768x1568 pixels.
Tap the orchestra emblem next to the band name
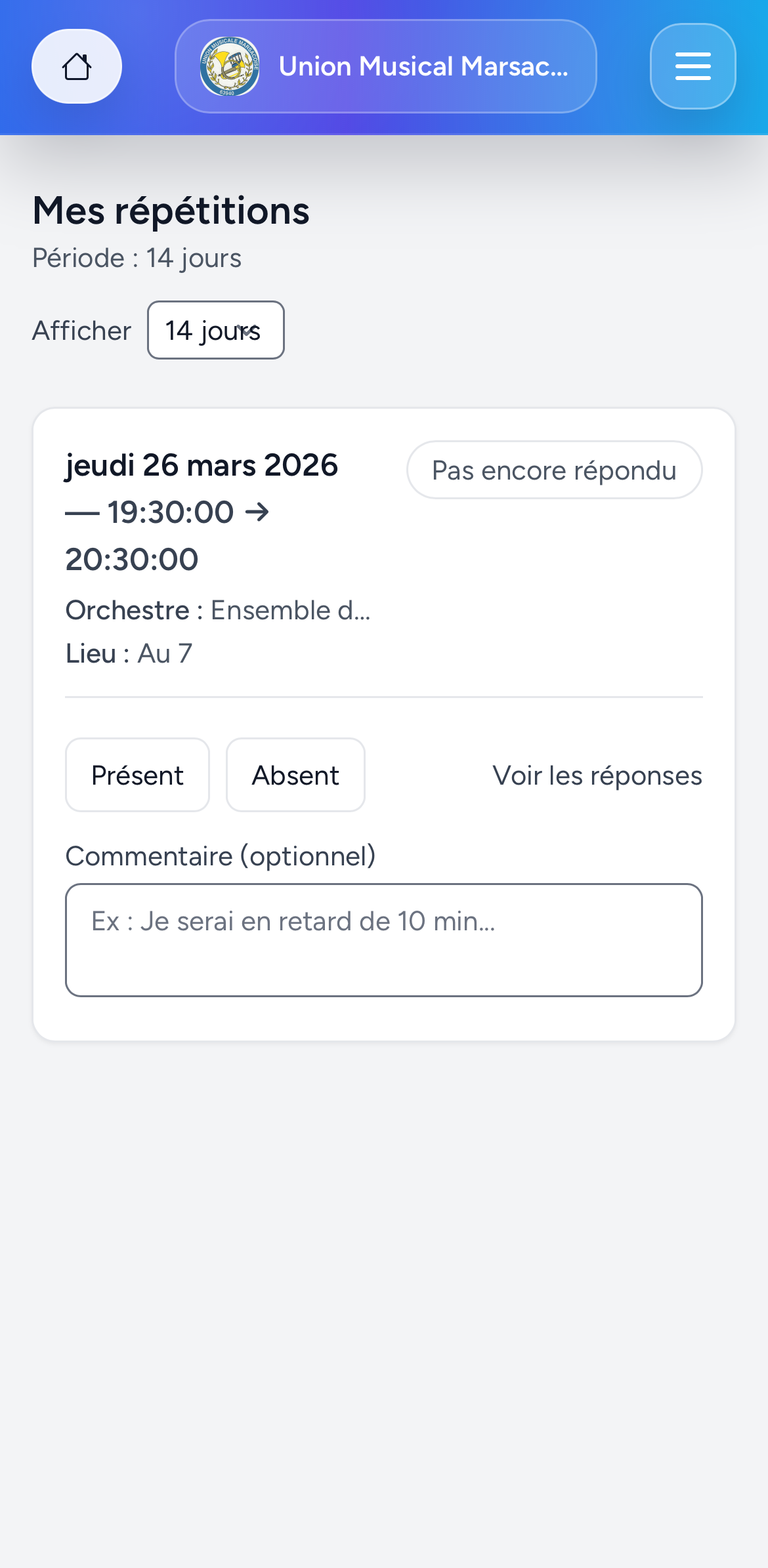(x=228, y=66)
